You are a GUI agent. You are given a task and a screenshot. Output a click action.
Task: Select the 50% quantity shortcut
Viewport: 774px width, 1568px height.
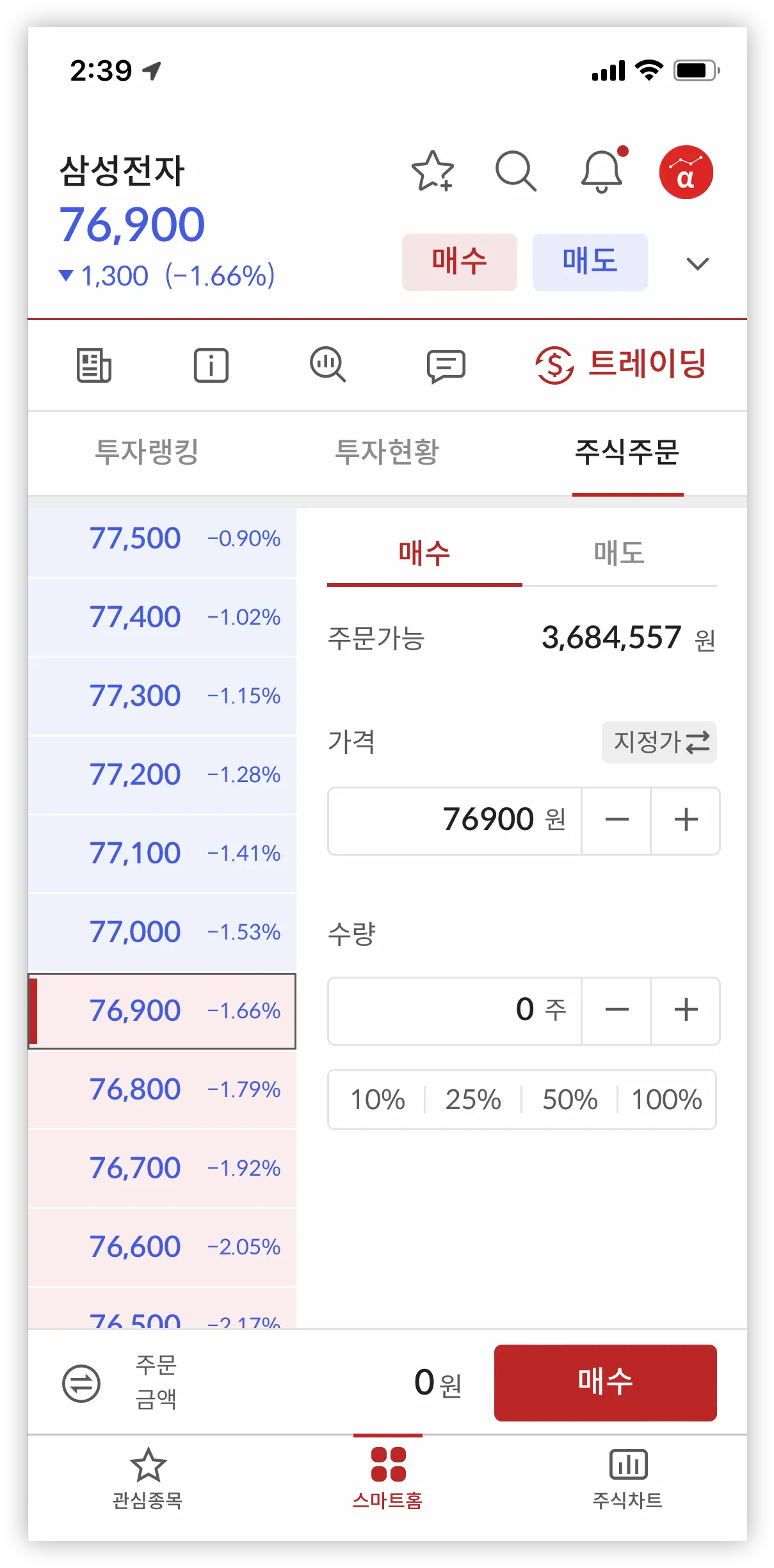(570, 1100)
